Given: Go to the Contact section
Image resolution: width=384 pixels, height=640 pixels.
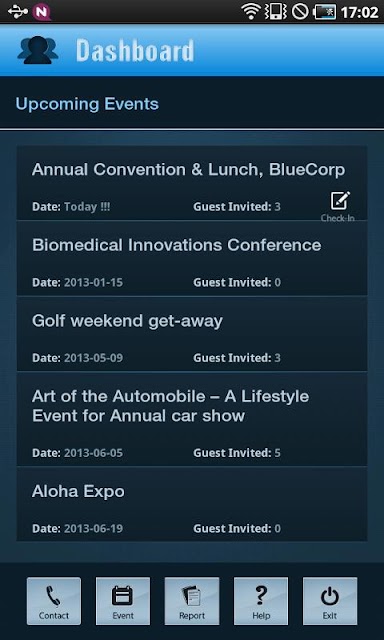Looking at the screenshot, I should [54, 601].
